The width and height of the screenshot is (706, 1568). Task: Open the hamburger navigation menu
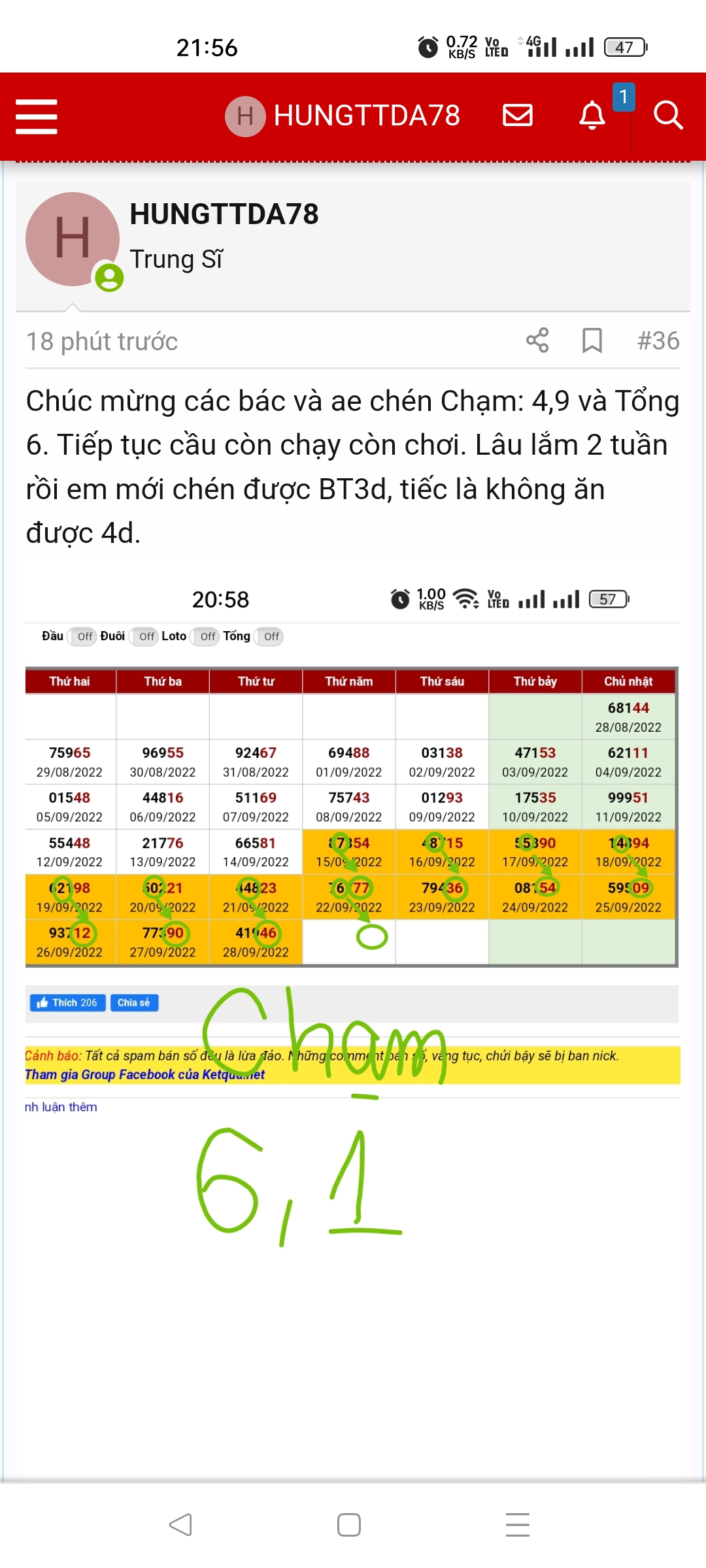coord(37,116)
